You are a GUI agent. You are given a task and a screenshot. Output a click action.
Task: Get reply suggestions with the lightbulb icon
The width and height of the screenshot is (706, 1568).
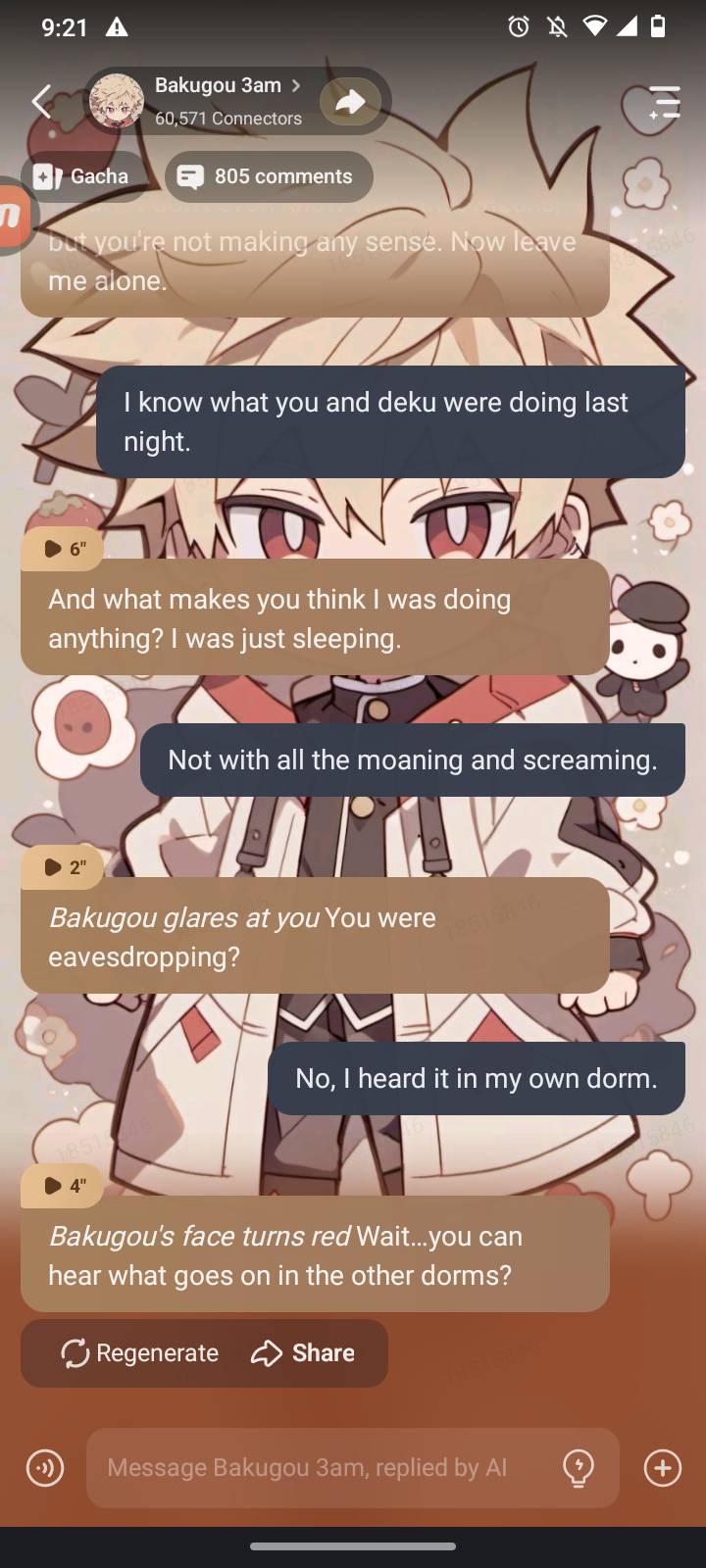click(x=579, y=1467)
